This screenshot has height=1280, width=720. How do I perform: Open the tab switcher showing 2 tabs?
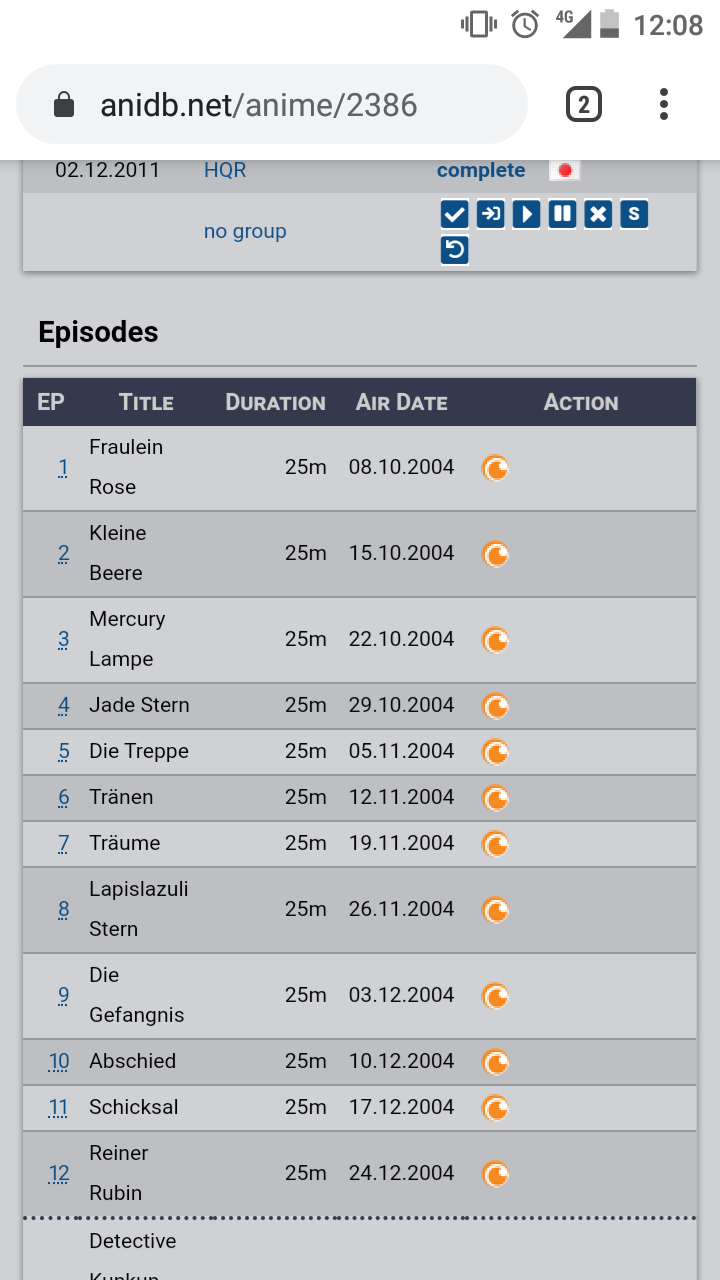click(584, 105)
